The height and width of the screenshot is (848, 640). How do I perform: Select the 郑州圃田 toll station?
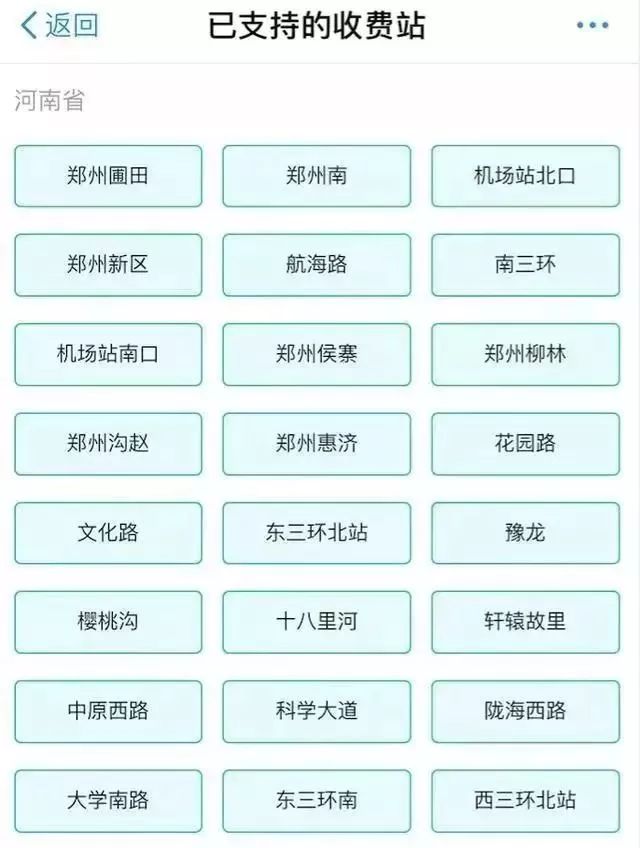[x=108, y=176]
